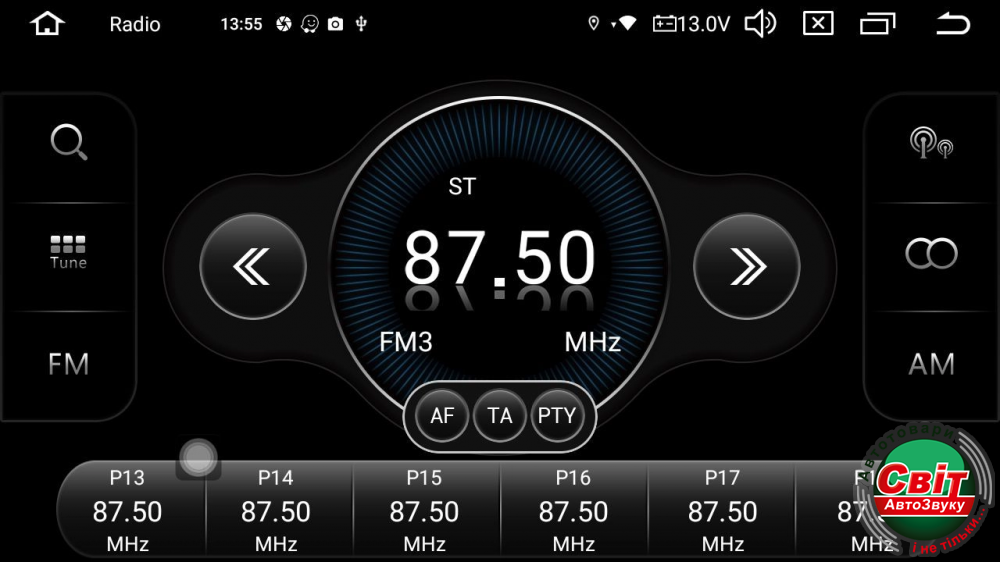Image resolution: width=1000 pixels, height=562 pixels.
Task: Select preset P15
Action: tap(424, 511)
